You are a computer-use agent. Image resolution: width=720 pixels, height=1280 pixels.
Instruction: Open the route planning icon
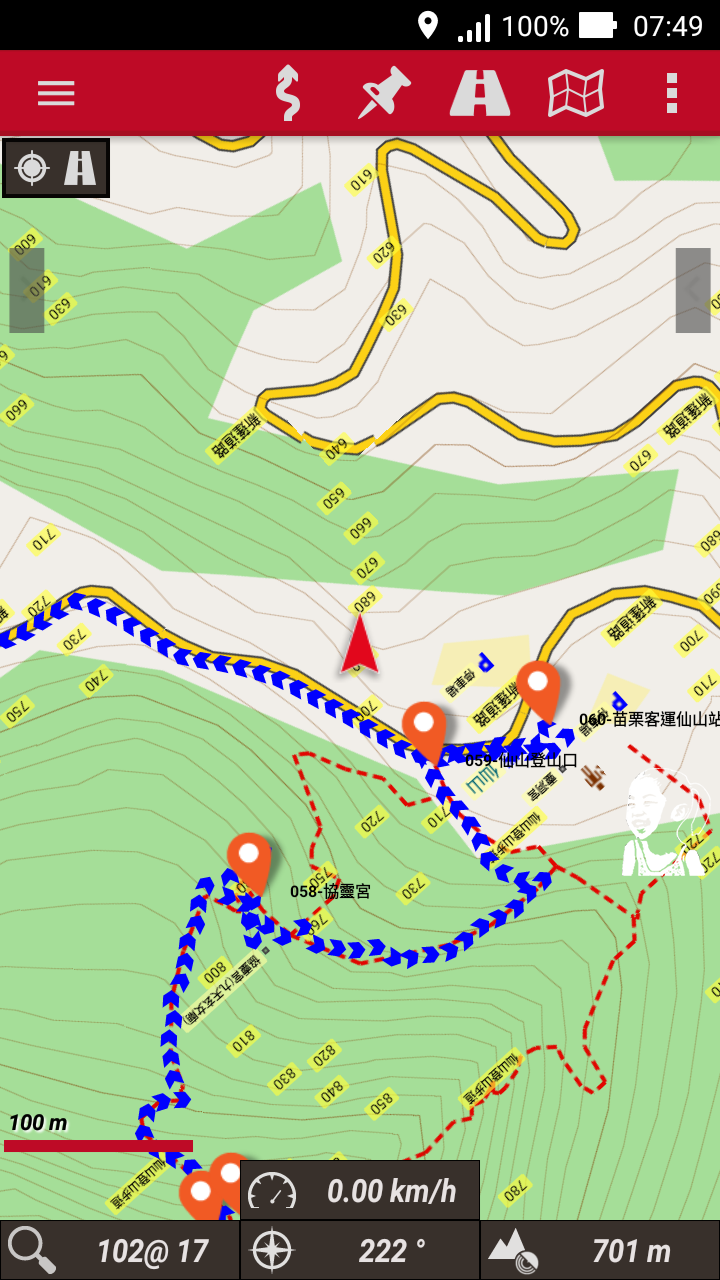coord(288,93)
